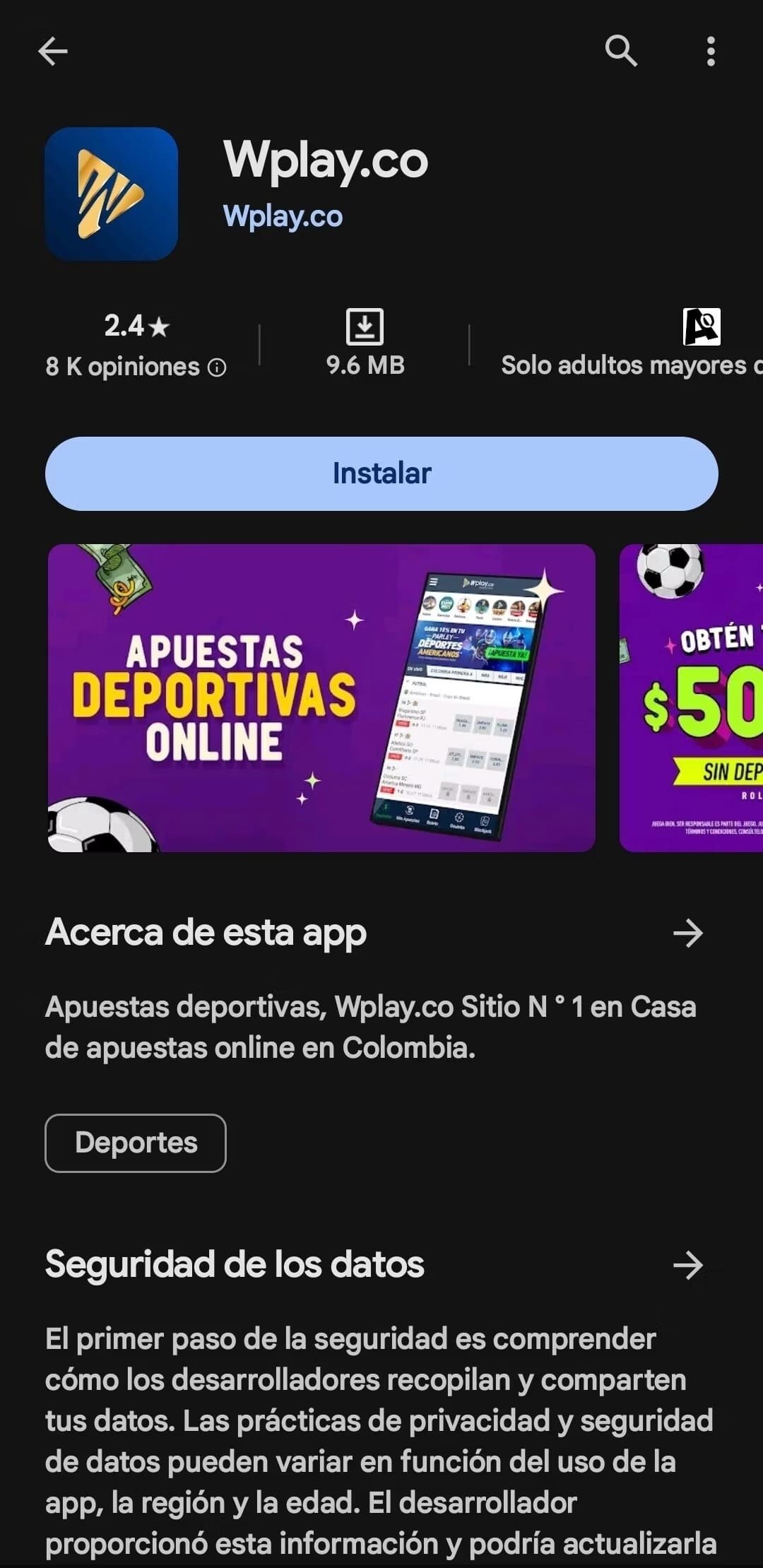This screenshot has width=763, height=1568.
Task: Click the arrow next to Acerca de esta app
Action: pyautogui.click(x=688, y=933)
